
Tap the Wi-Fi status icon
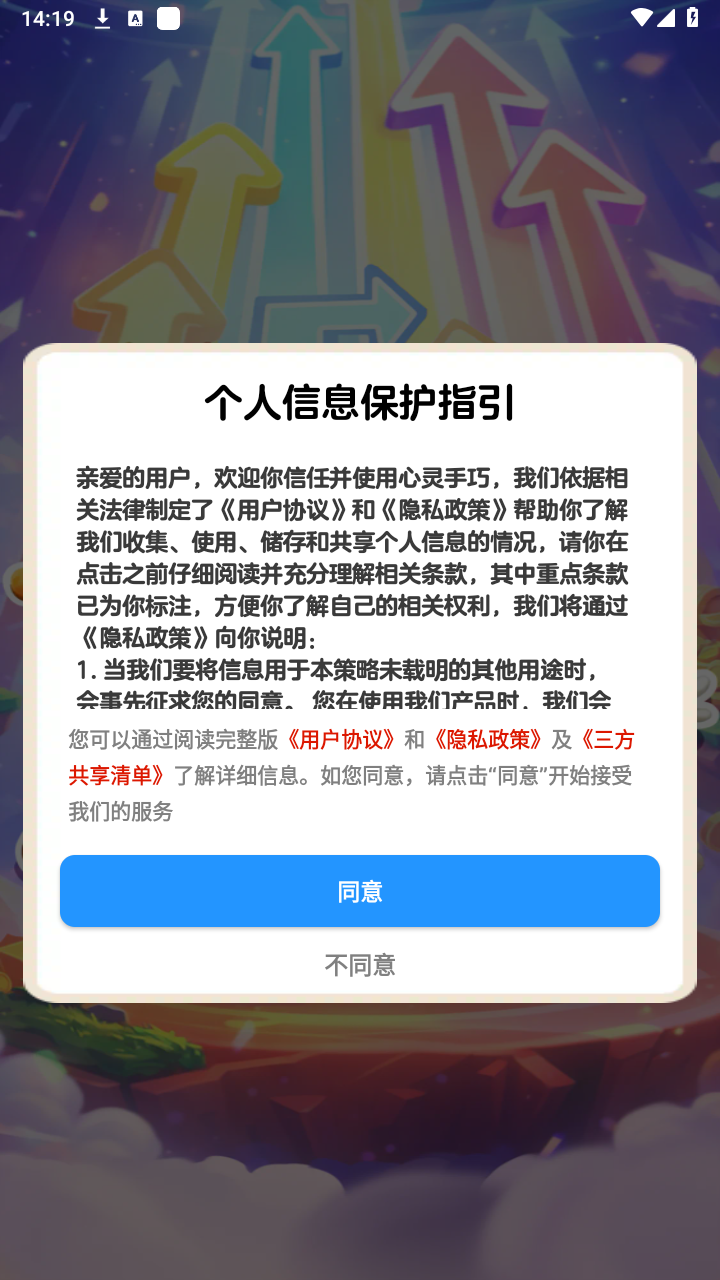(x=643, y=17)
